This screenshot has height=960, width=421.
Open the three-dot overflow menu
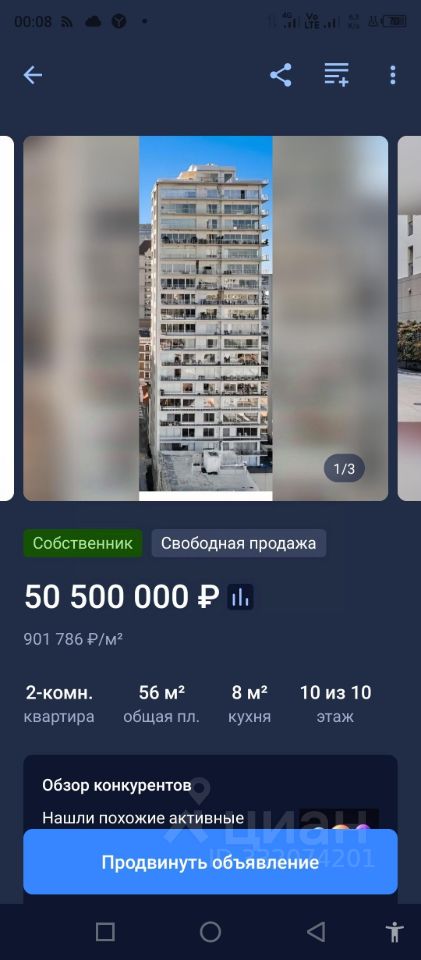pyautogui.click(x=393, y=75)
